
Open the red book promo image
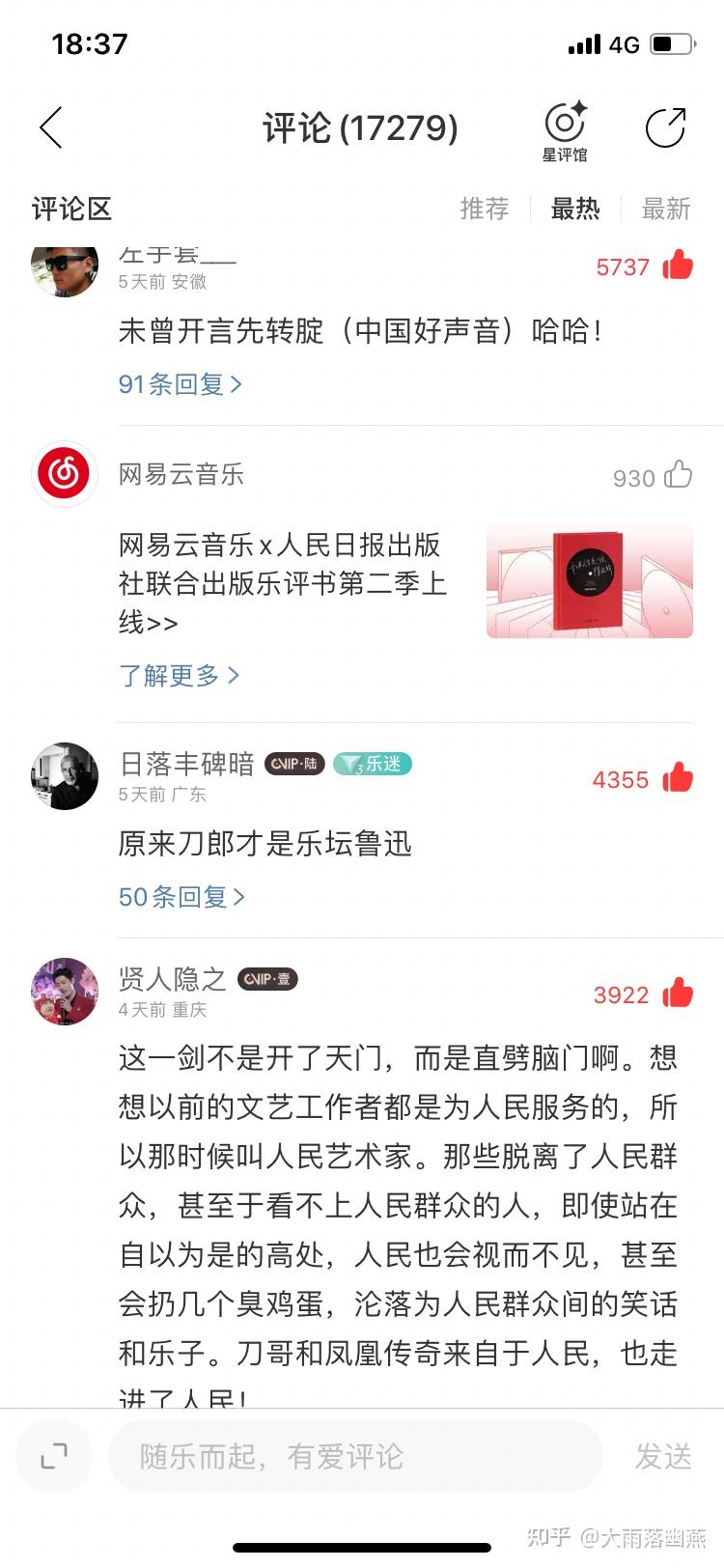(589, 581)
